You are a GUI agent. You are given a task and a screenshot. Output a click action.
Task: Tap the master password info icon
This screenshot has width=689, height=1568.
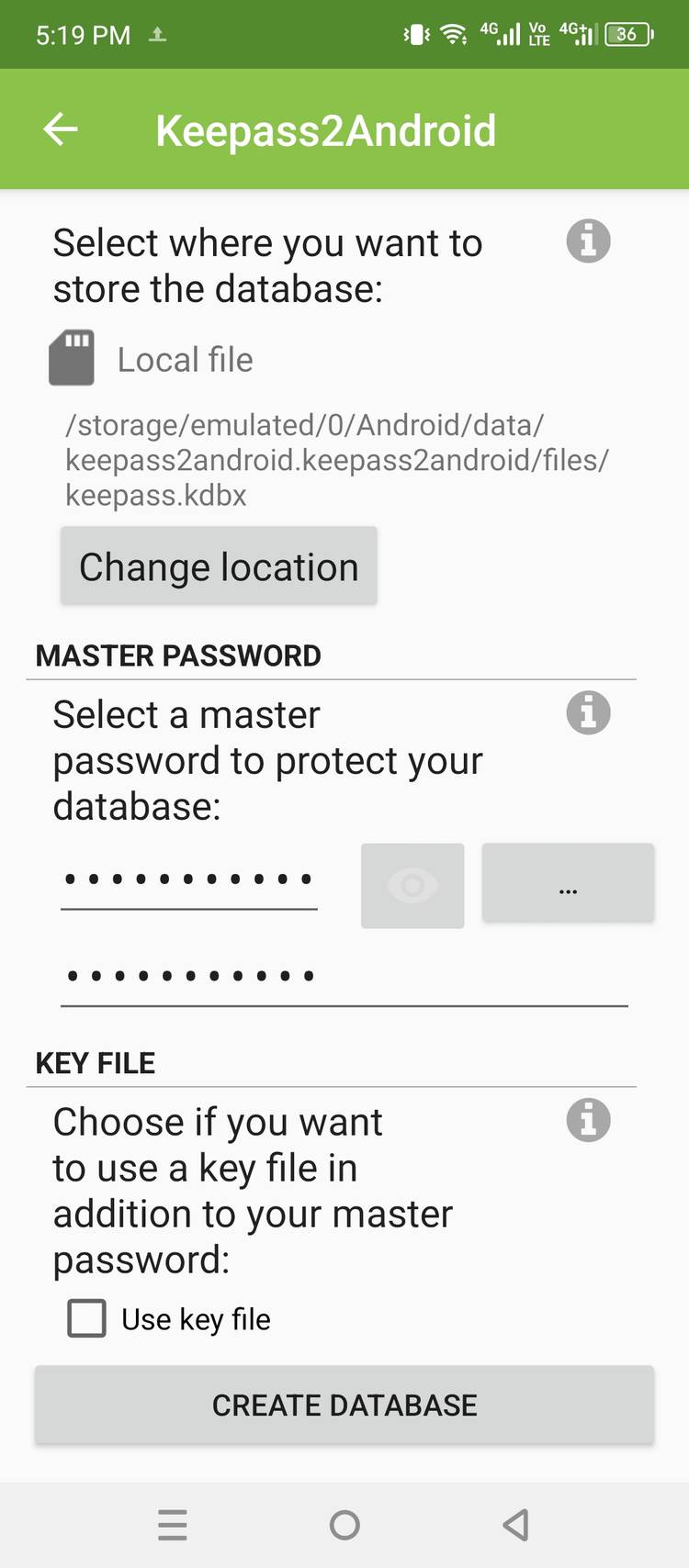point(588,713)
